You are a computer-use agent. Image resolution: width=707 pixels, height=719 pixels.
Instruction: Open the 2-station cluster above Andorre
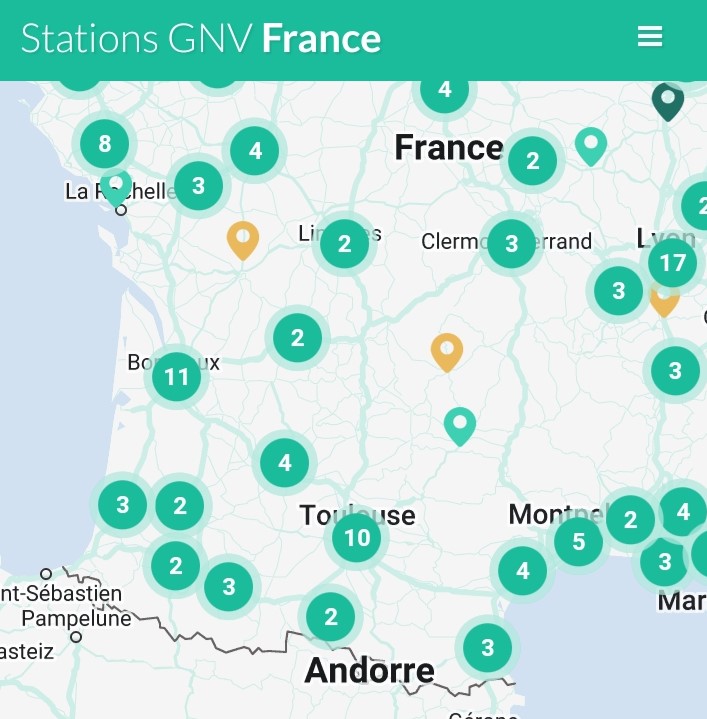(331, 617)
